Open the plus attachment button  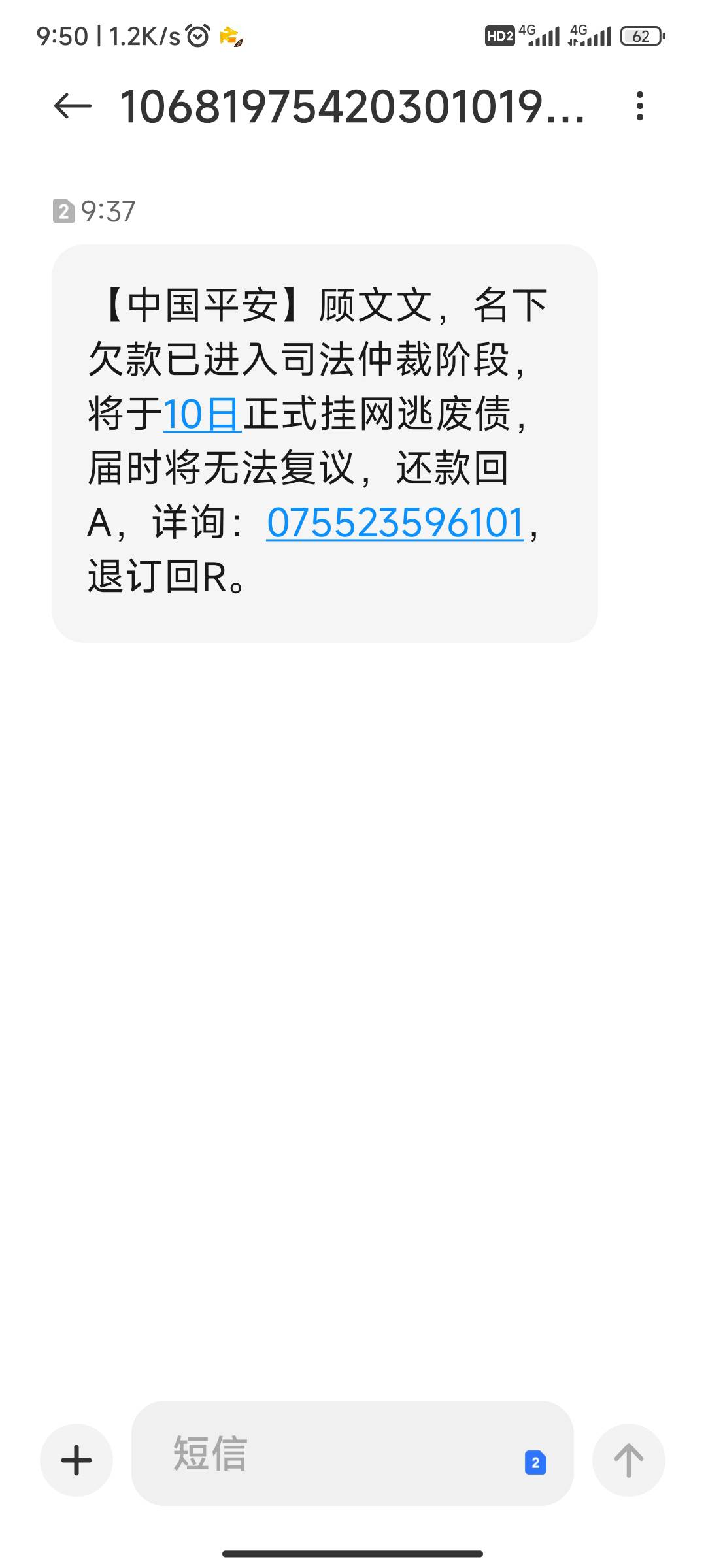[76, 1460]
